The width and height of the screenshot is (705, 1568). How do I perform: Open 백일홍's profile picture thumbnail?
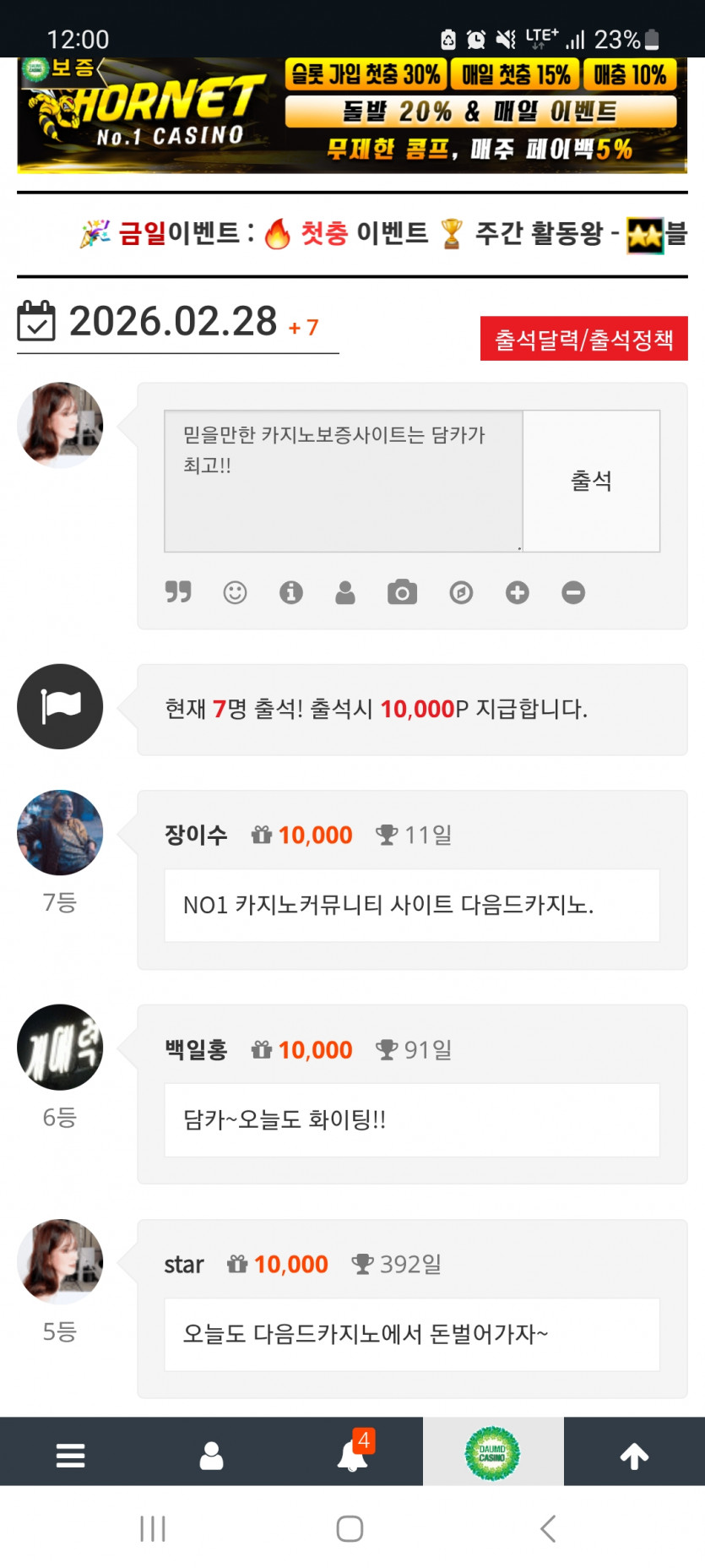(x=59, y=1048)
